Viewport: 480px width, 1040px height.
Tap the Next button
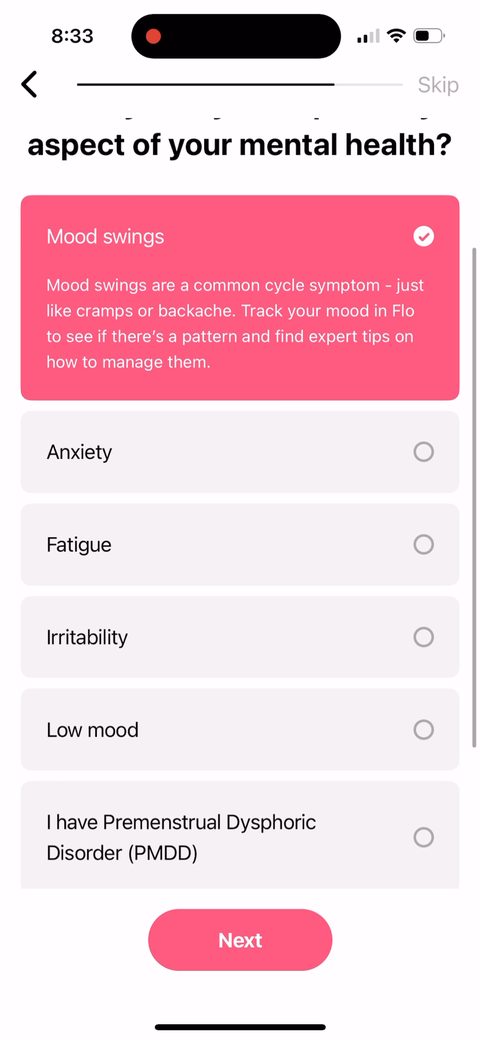point(240,940)
